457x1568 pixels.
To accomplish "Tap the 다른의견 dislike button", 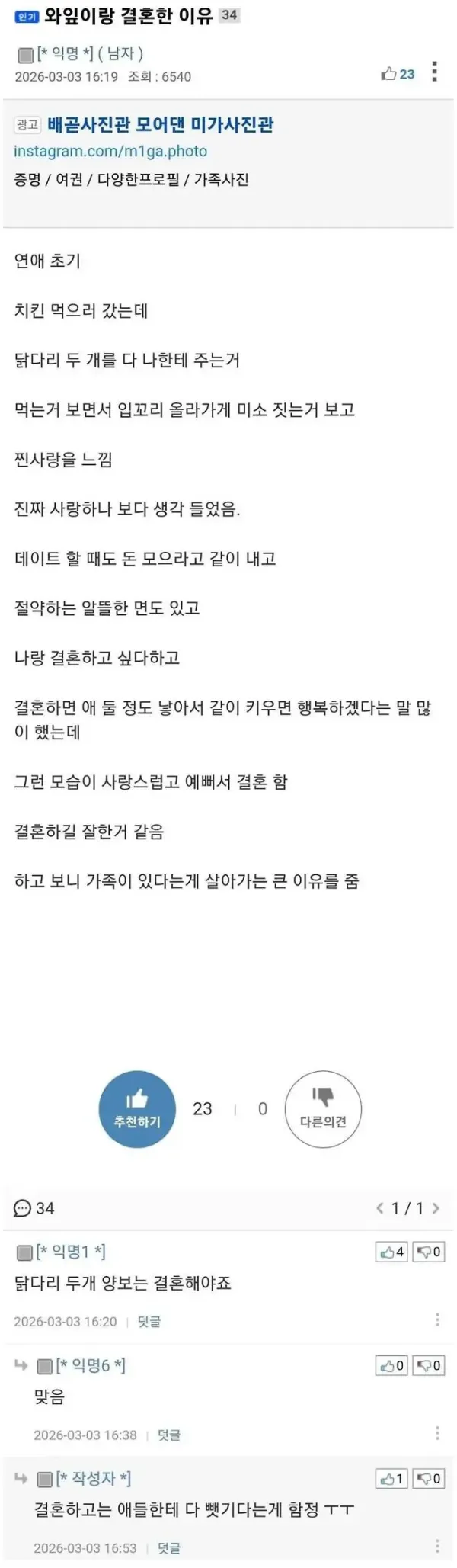I will tap(323, 1108).
